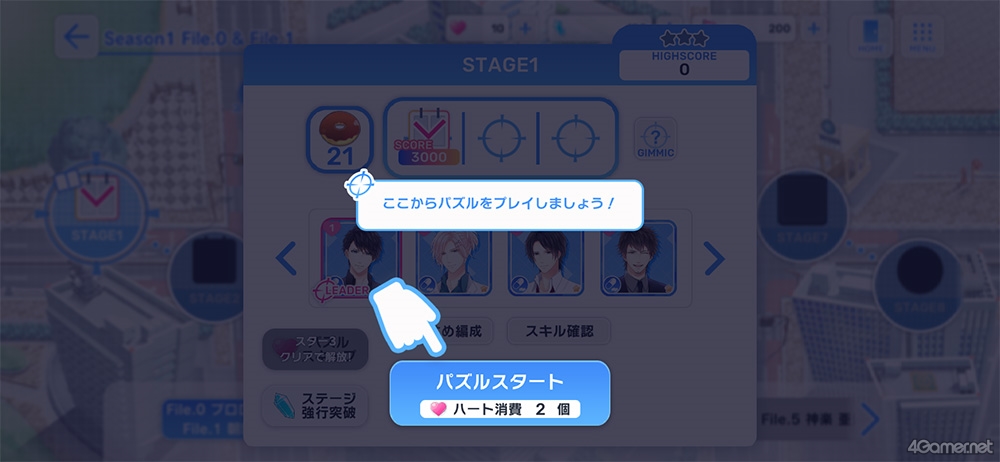Open the MENU grid icon
The height and width of the screenshot is (462, 1000).
(923, 37)
